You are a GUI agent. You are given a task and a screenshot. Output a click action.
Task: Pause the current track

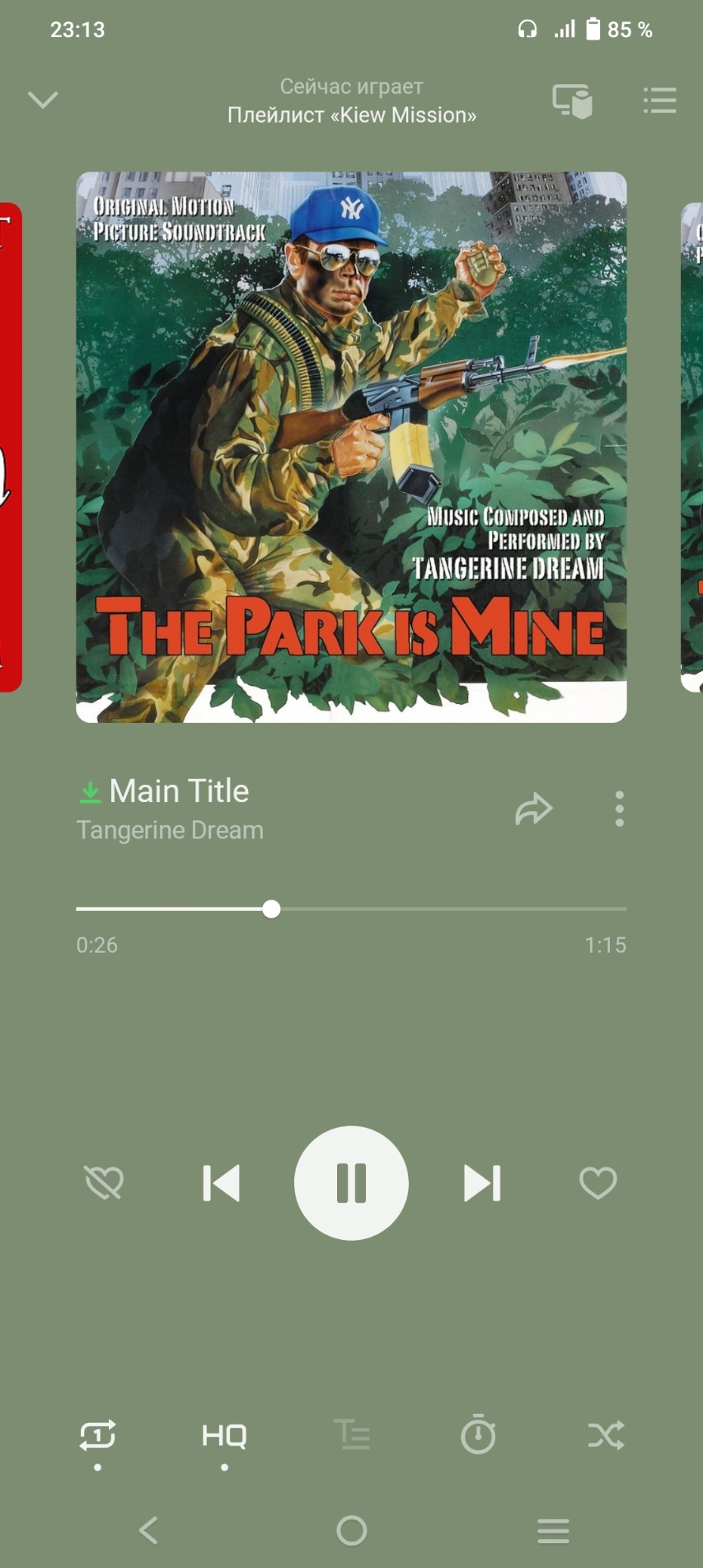click(x=351, y=1183)
